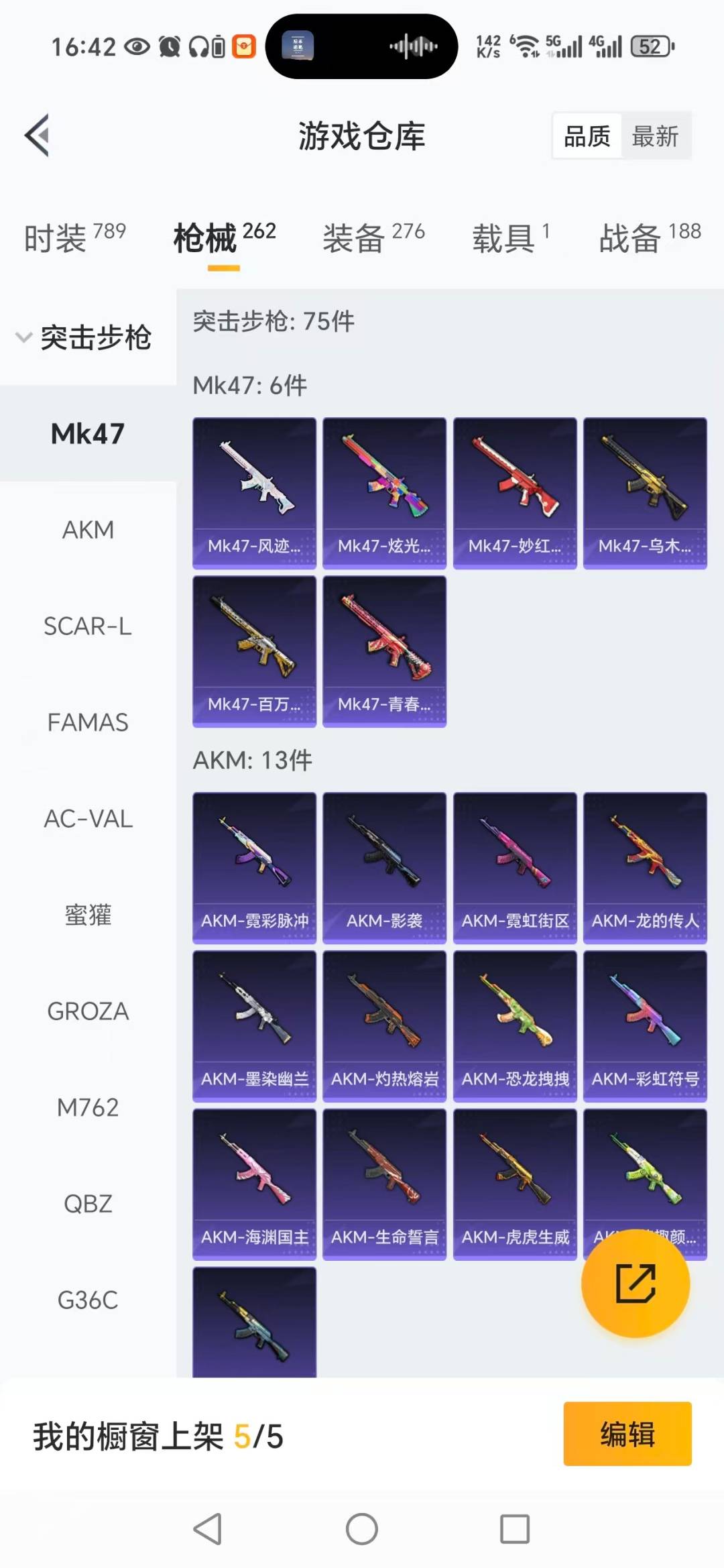Screen dimensions: 724x1568
Task: Sort inventory by 最新
Action: (655, 136)
